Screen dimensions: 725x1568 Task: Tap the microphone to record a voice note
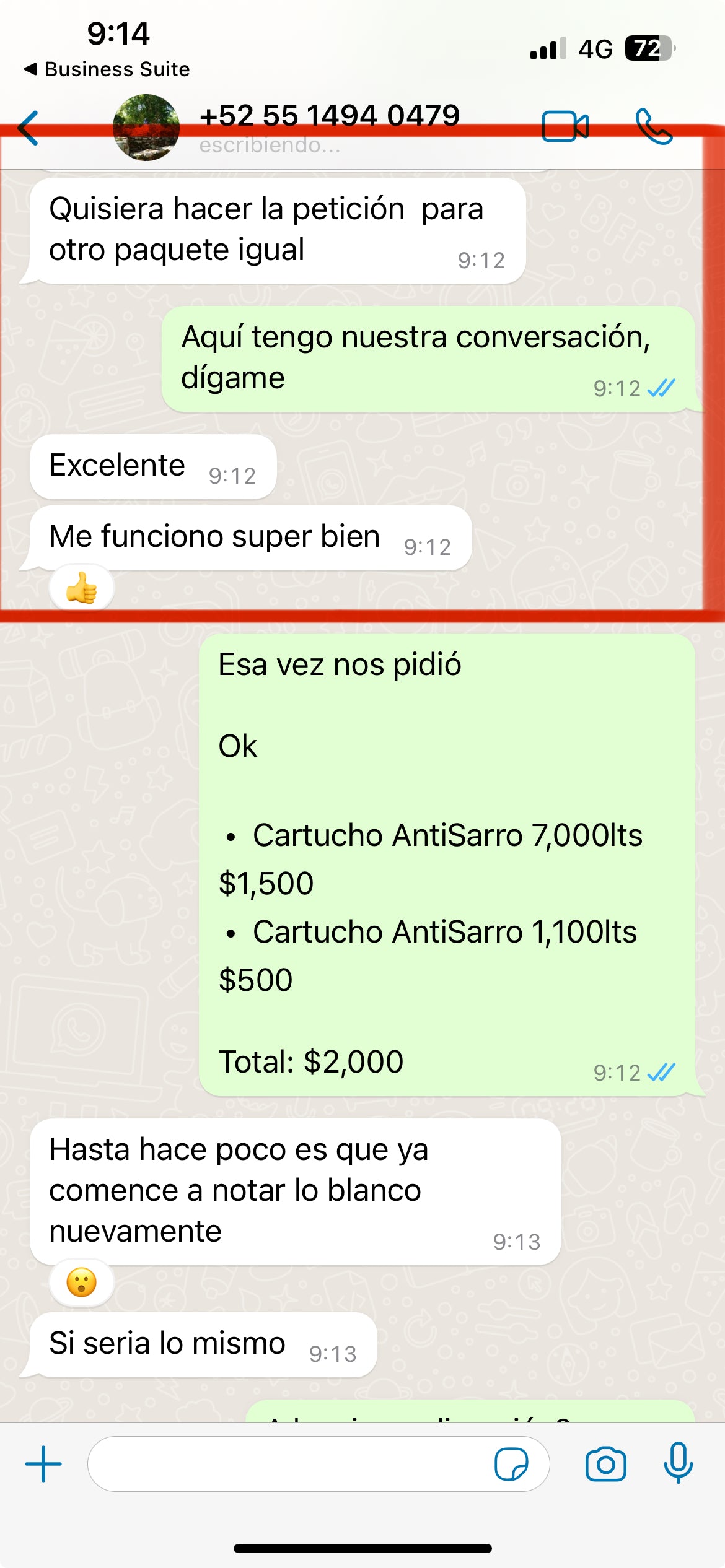pyautogui.click(x=678, y=1463)
